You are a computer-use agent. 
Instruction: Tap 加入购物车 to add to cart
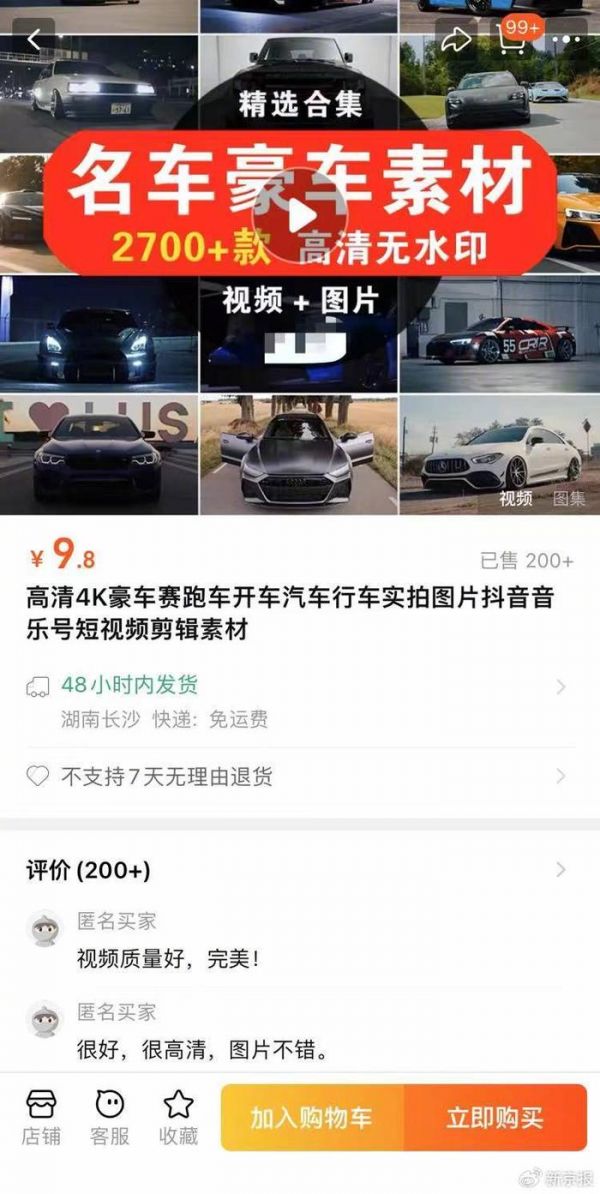[312, 1117]
